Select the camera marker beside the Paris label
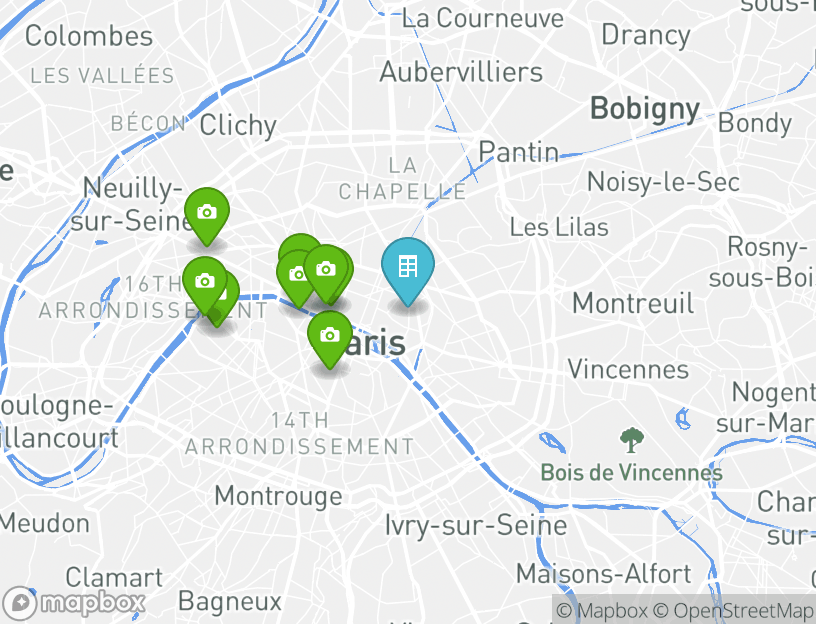 330,336
